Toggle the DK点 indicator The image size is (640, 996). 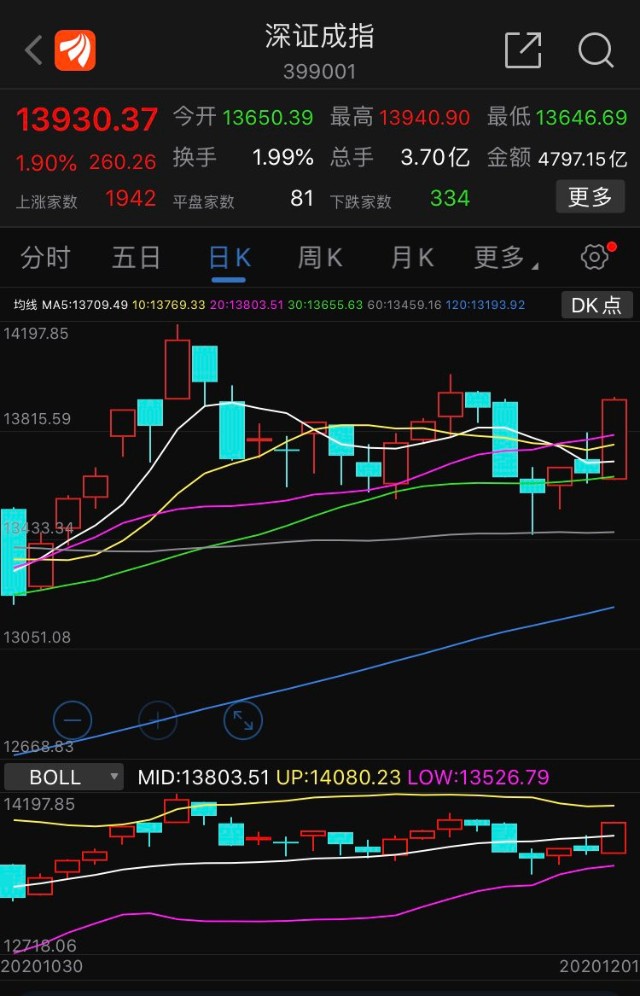pos(596,305)
